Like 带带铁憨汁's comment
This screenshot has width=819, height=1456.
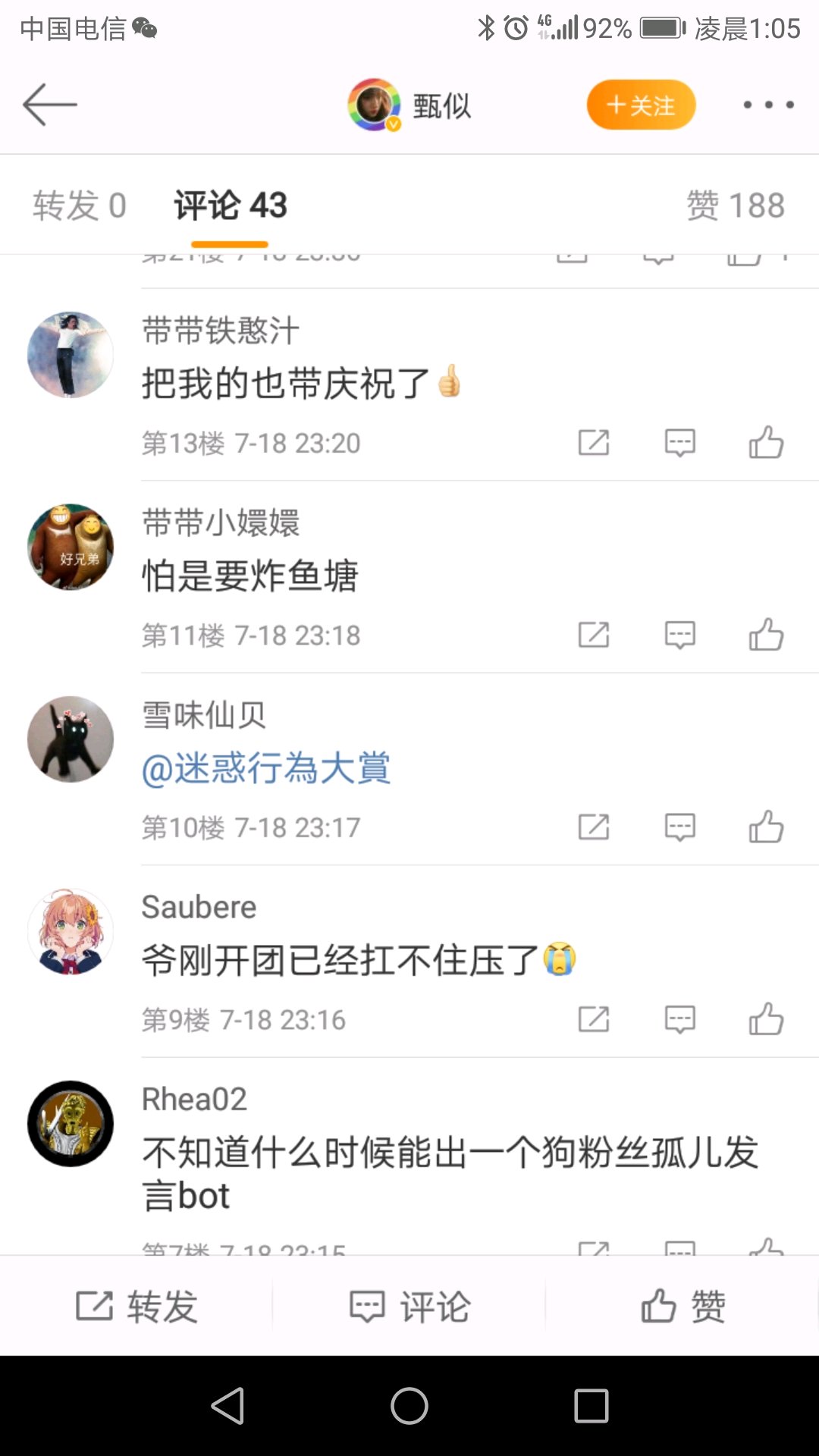(766, 442)
